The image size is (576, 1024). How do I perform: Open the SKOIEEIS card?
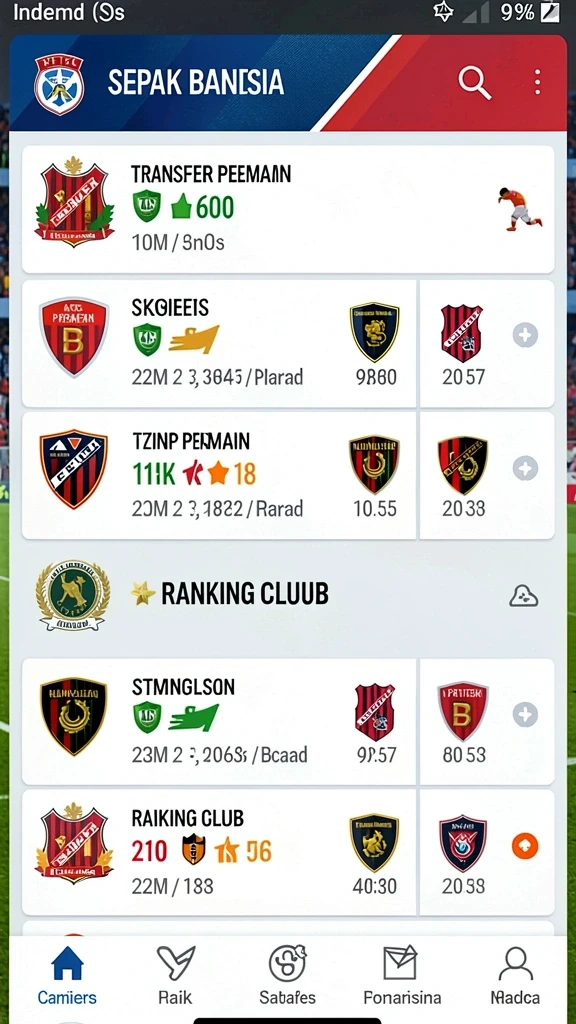219,344
